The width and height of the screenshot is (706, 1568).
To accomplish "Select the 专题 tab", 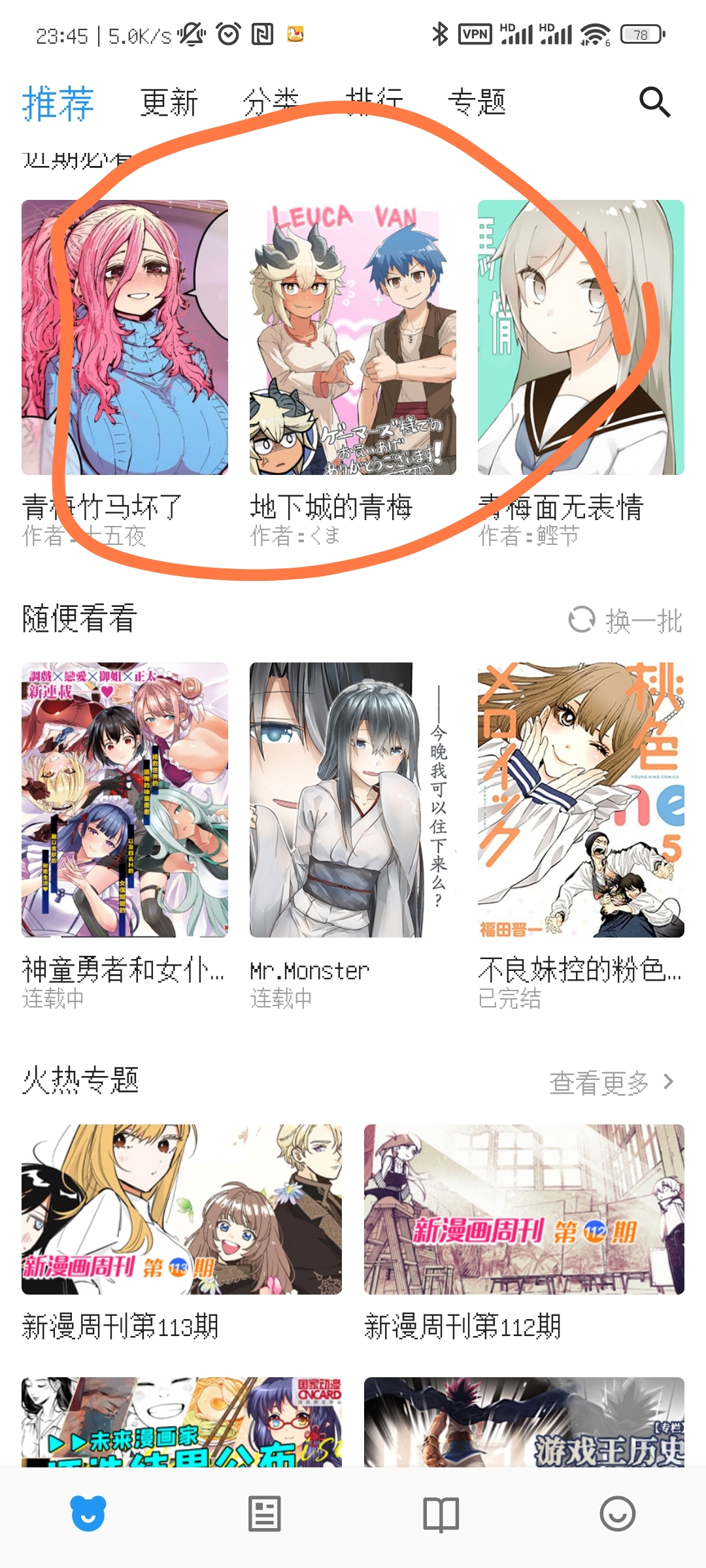I will click(477, 103).
